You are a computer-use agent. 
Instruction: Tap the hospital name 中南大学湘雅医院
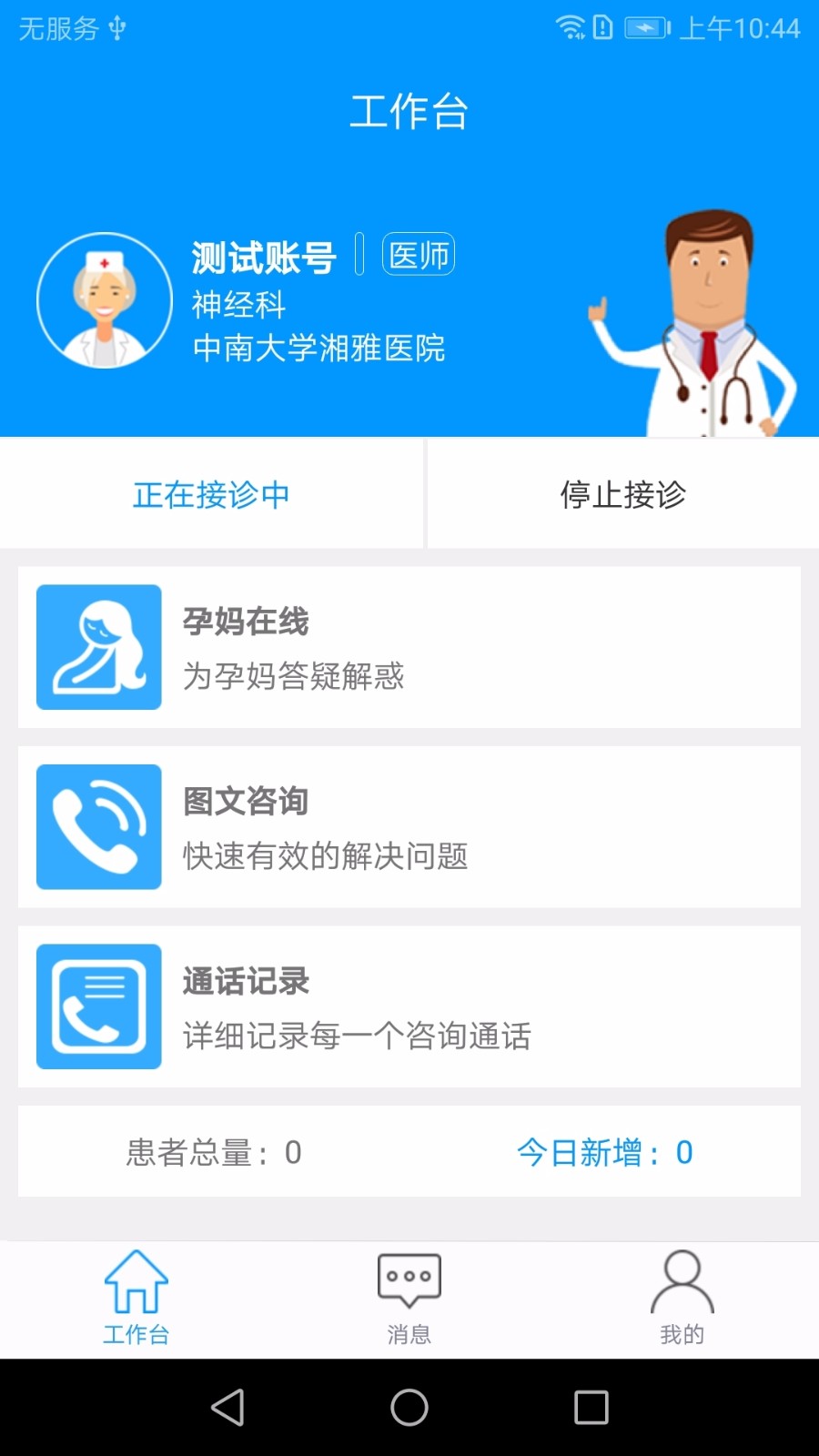pos(319,349)
